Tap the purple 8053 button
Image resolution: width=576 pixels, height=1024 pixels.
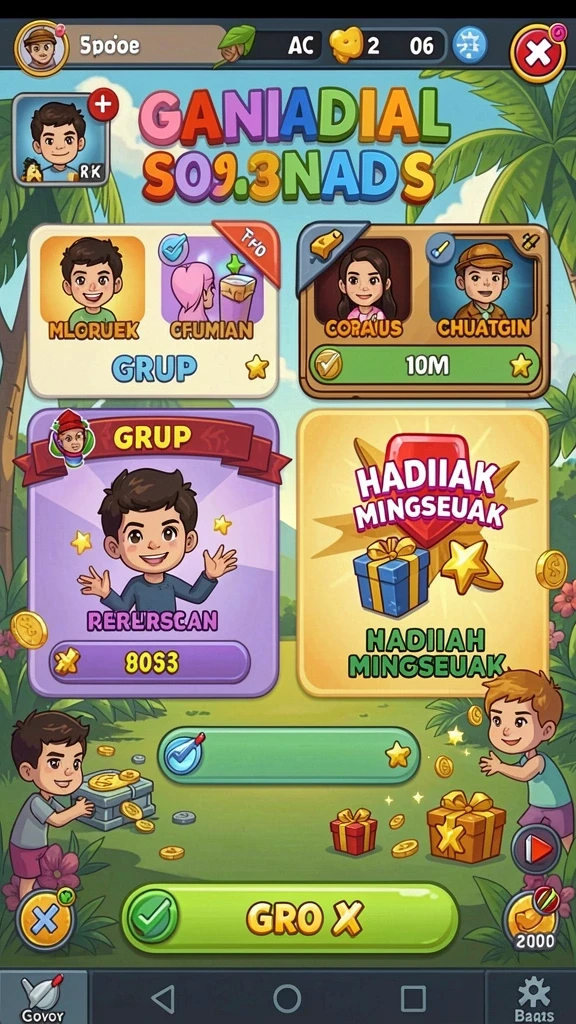click(150, 662)
